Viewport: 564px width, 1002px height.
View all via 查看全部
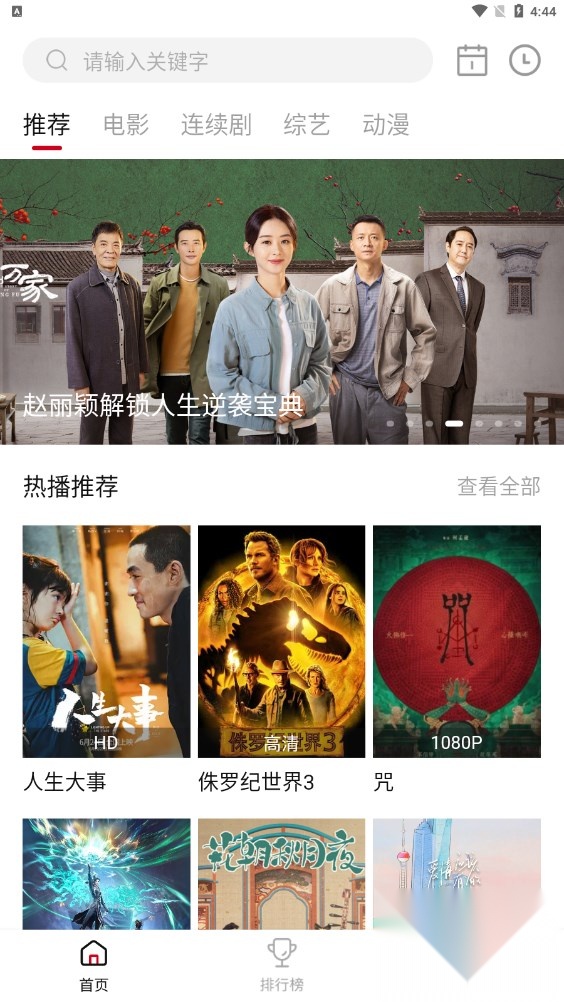(499, 486)
